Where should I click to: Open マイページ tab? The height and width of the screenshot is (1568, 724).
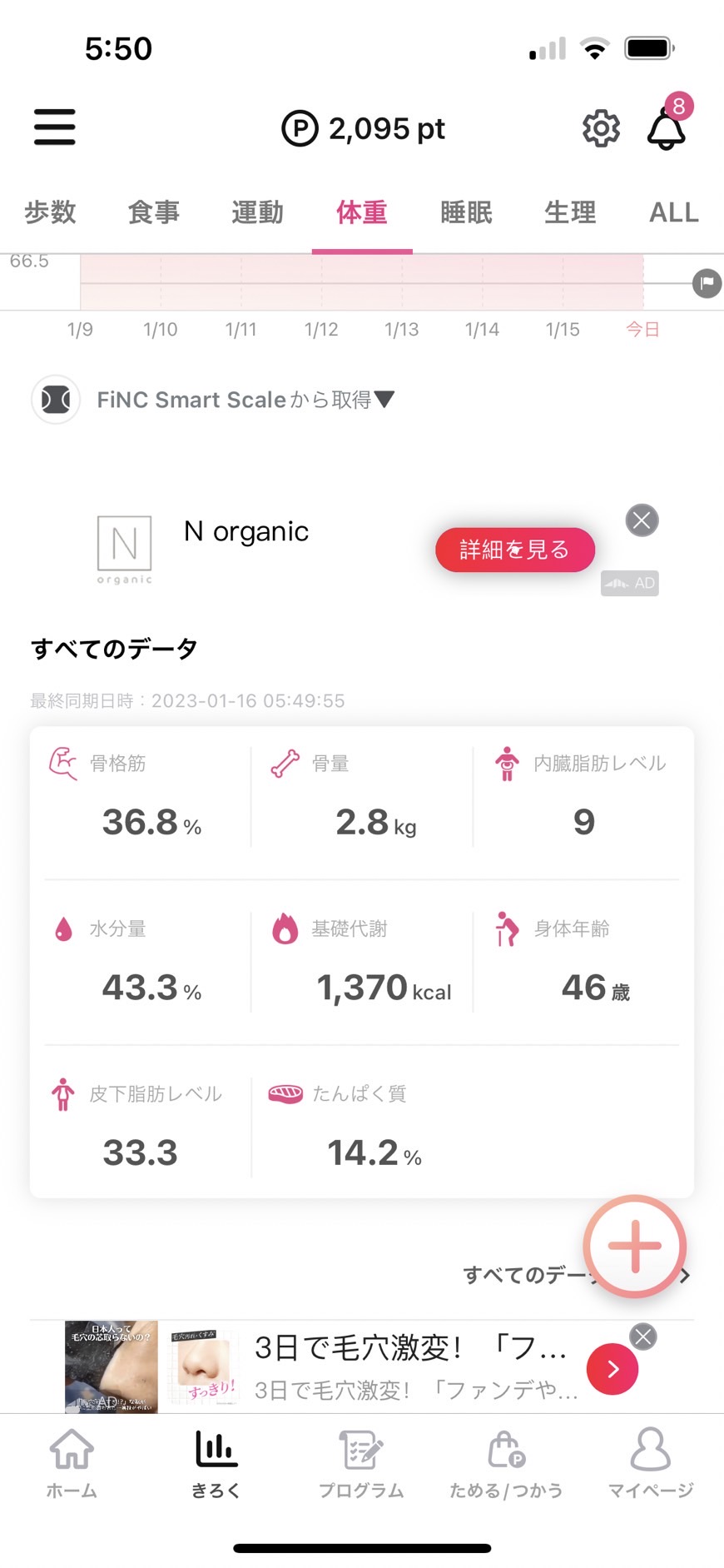point(651,1463)
